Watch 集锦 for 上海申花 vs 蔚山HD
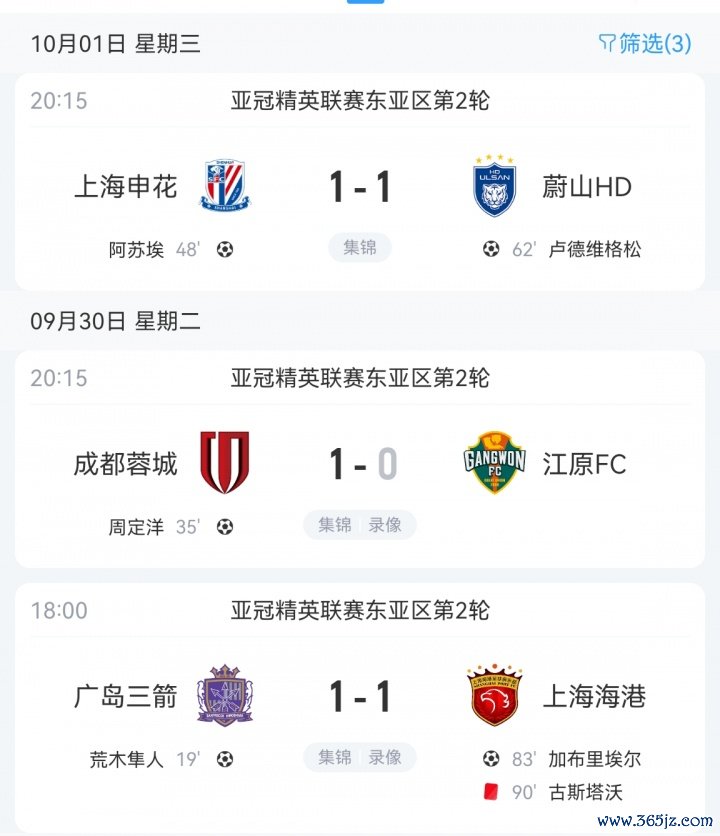The width and height of the screenshot is (720, 836). [360, 248]
